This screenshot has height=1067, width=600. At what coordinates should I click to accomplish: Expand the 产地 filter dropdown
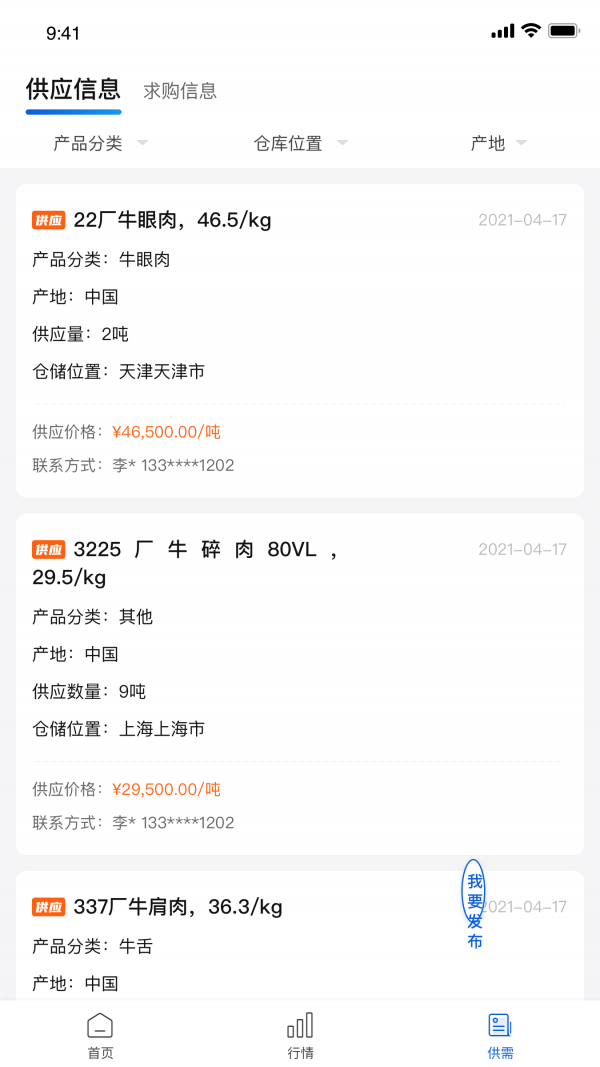[498, 143]
